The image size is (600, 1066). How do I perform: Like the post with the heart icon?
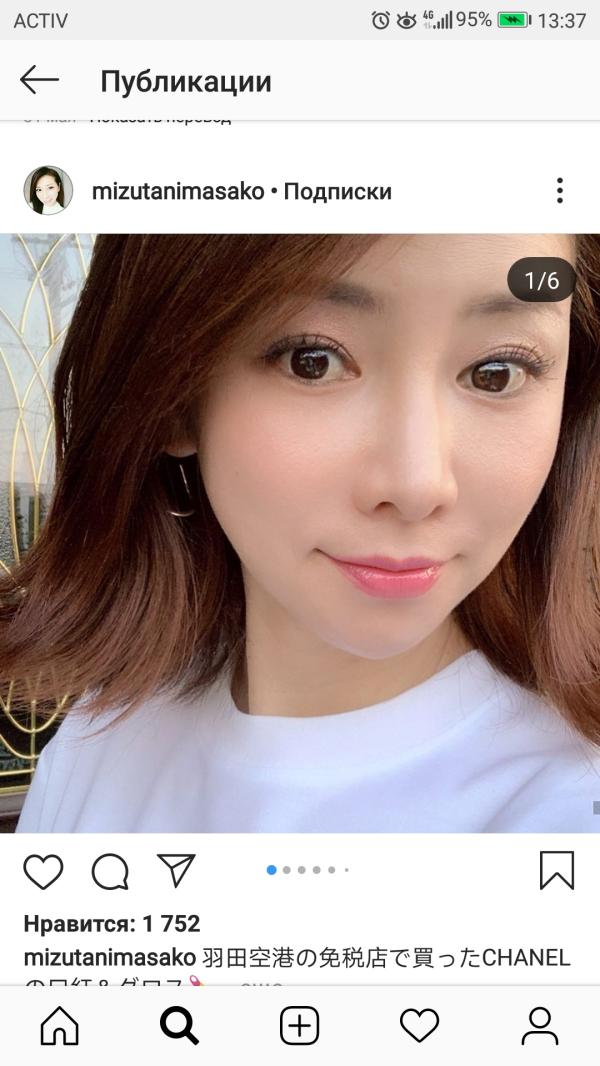pyautogui.click(x=43, y=871)
